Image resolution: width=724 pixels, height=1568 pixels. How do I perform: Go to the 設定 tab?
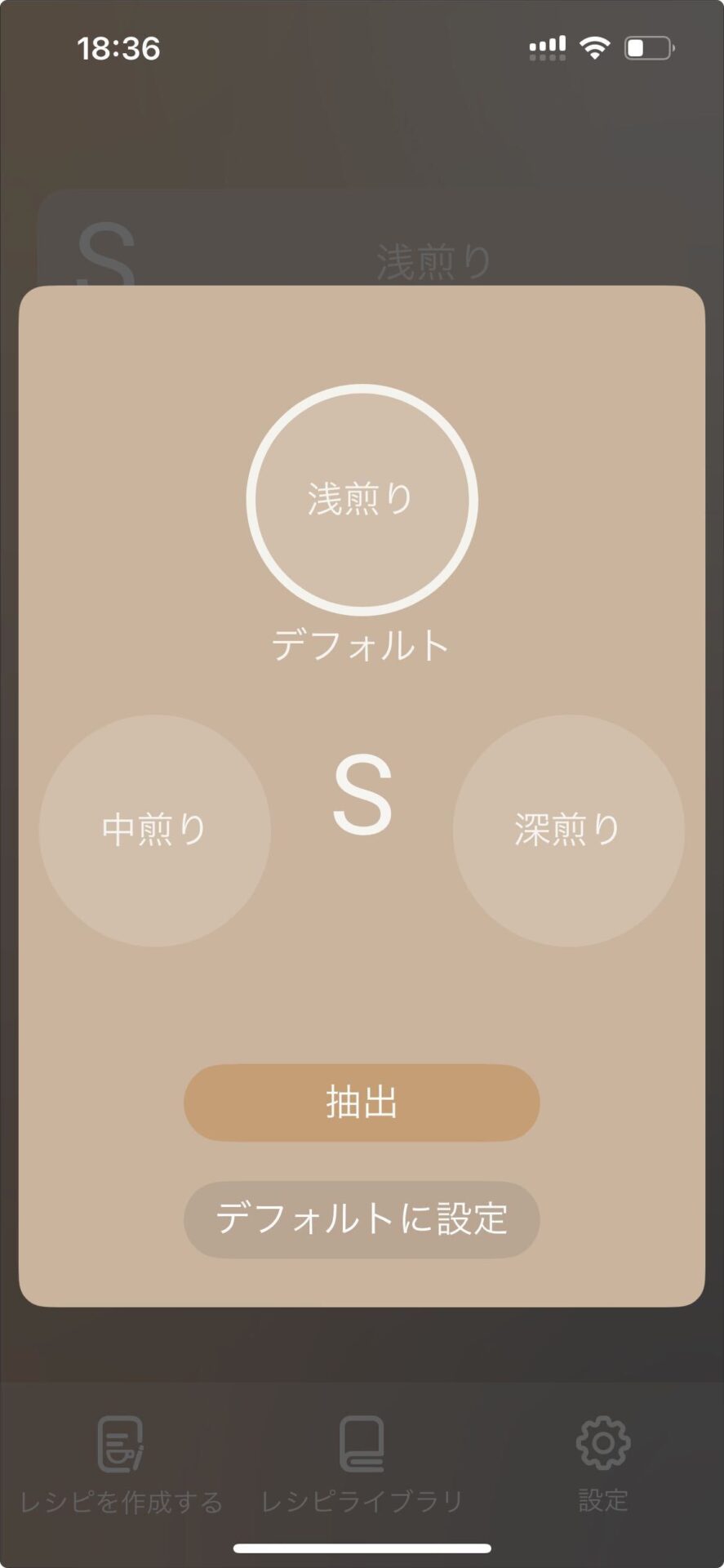[x=603, y=1465]
